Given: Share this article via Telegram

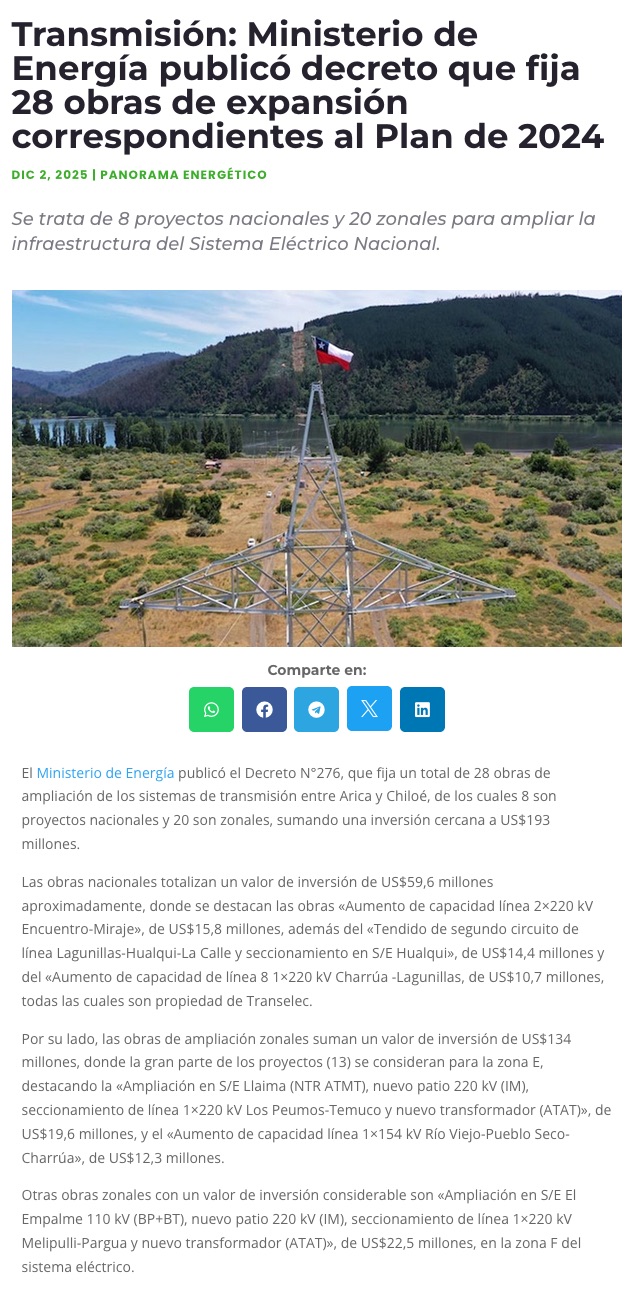Looking at the screenshot, I should [x=316, y=709].
